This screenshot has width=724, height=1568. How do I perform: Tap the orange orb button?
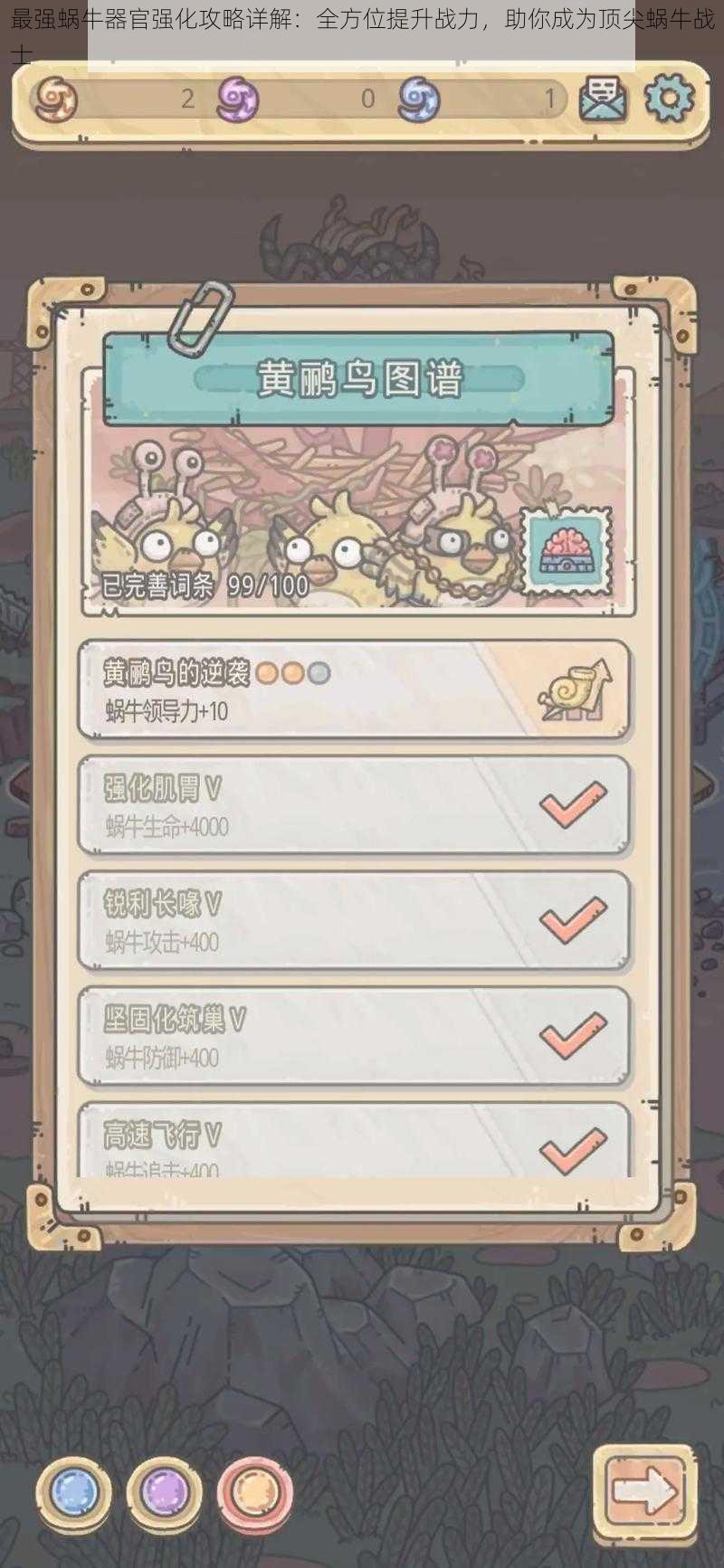click(254, 1489)
